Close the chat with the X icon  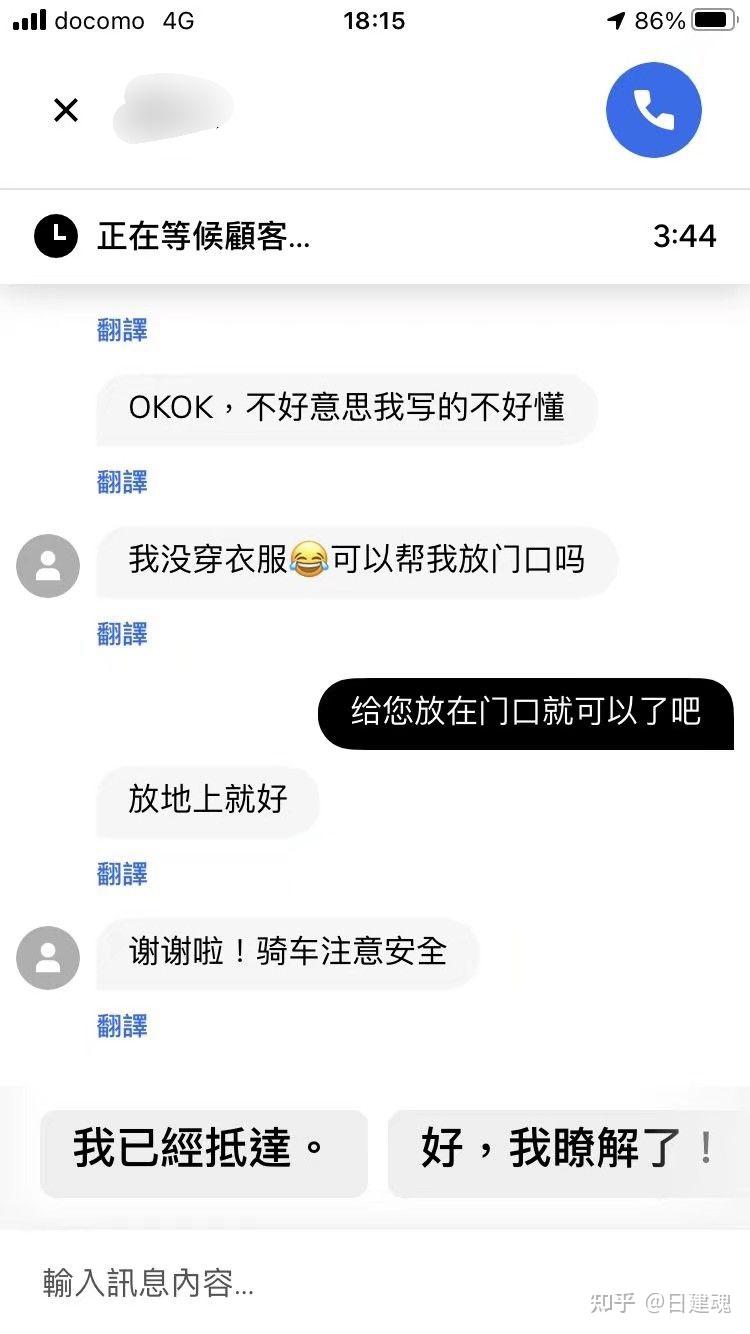click(66, 110)
